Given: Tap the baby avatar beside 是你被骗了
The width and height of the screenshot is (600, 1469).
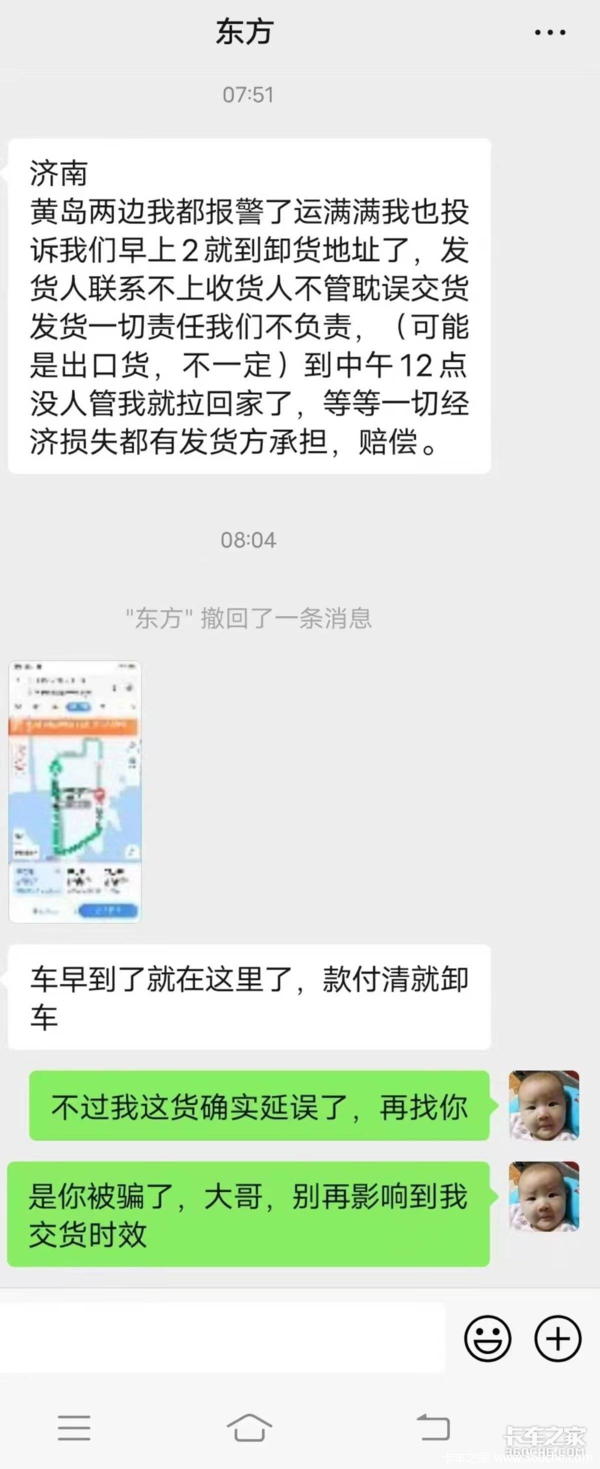Looking at the screenshot, I should 544,1196.
